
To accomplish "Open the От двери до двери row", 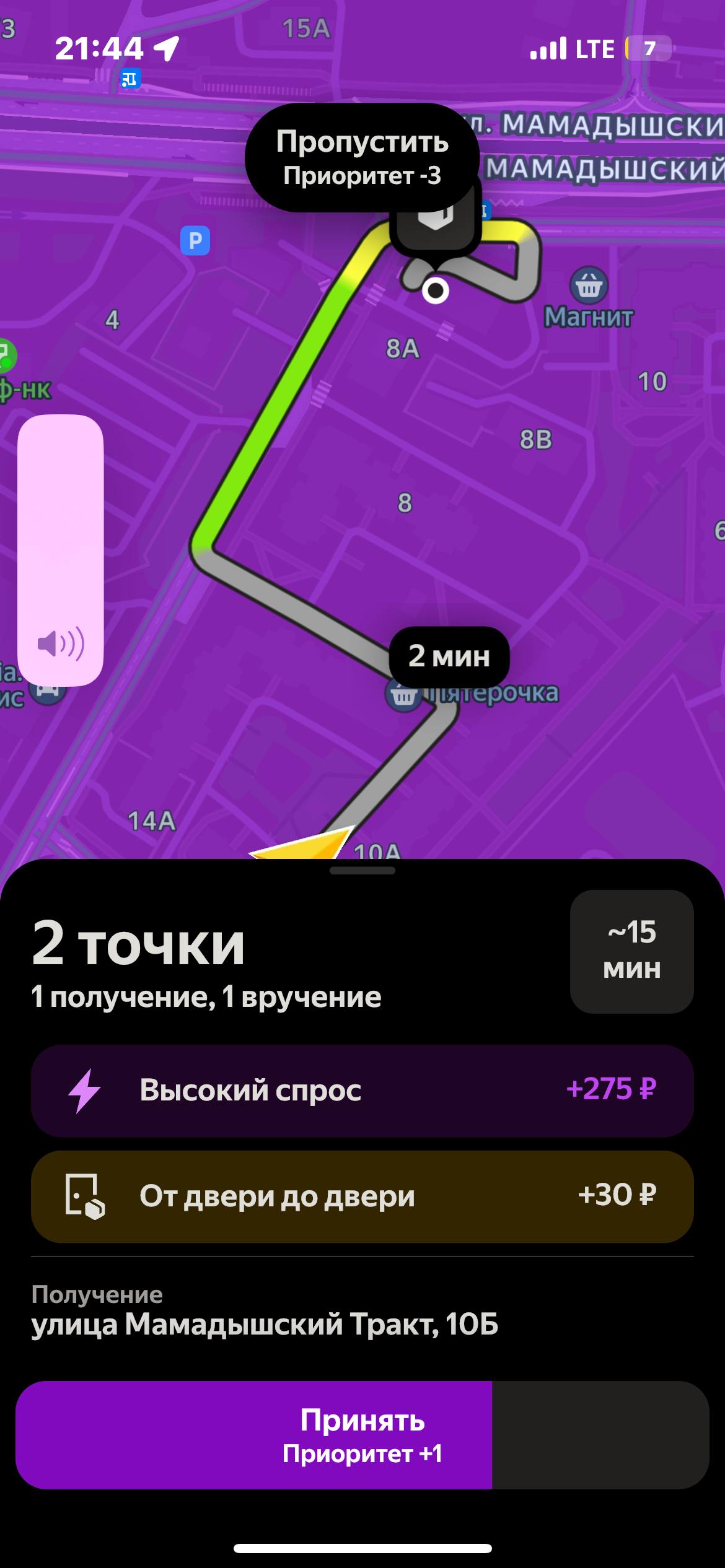I will 362,1196.
